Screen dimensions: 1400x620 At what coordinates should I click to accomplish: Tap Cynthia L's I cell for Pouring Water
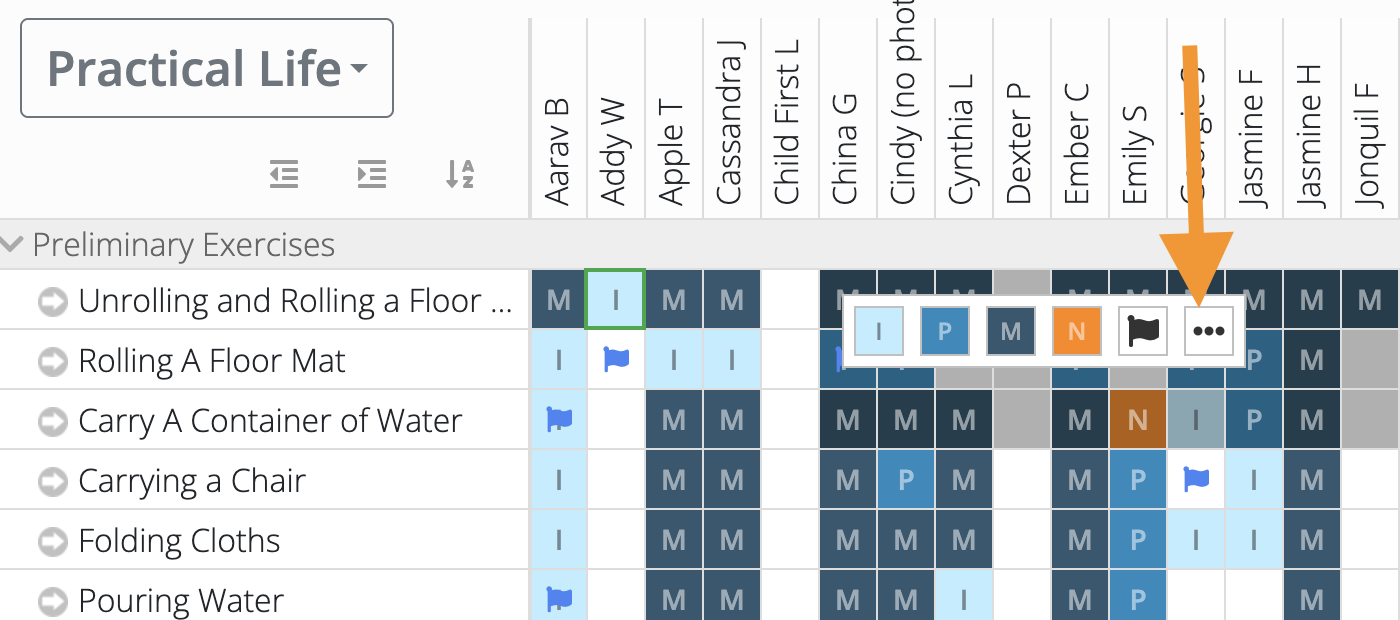click(964, 600)
